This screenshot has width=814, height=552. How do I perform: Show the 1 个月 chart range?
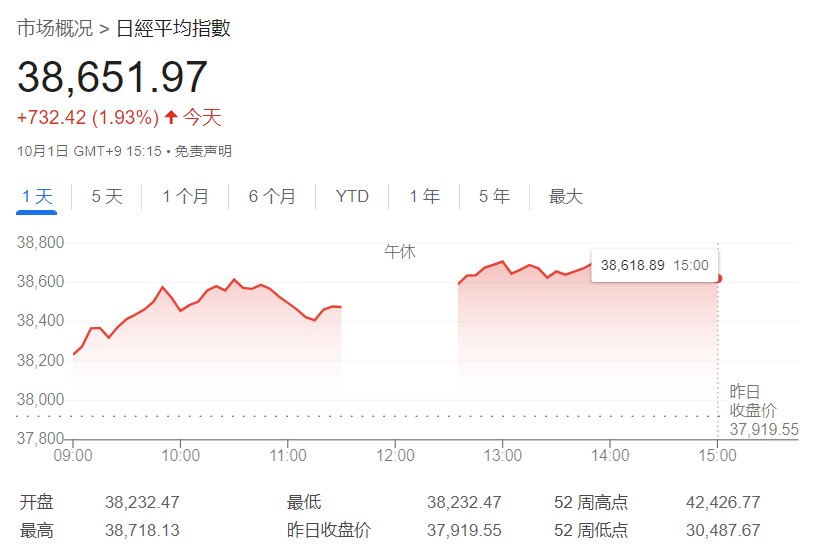pyautogui.click(x=186, y=196)
